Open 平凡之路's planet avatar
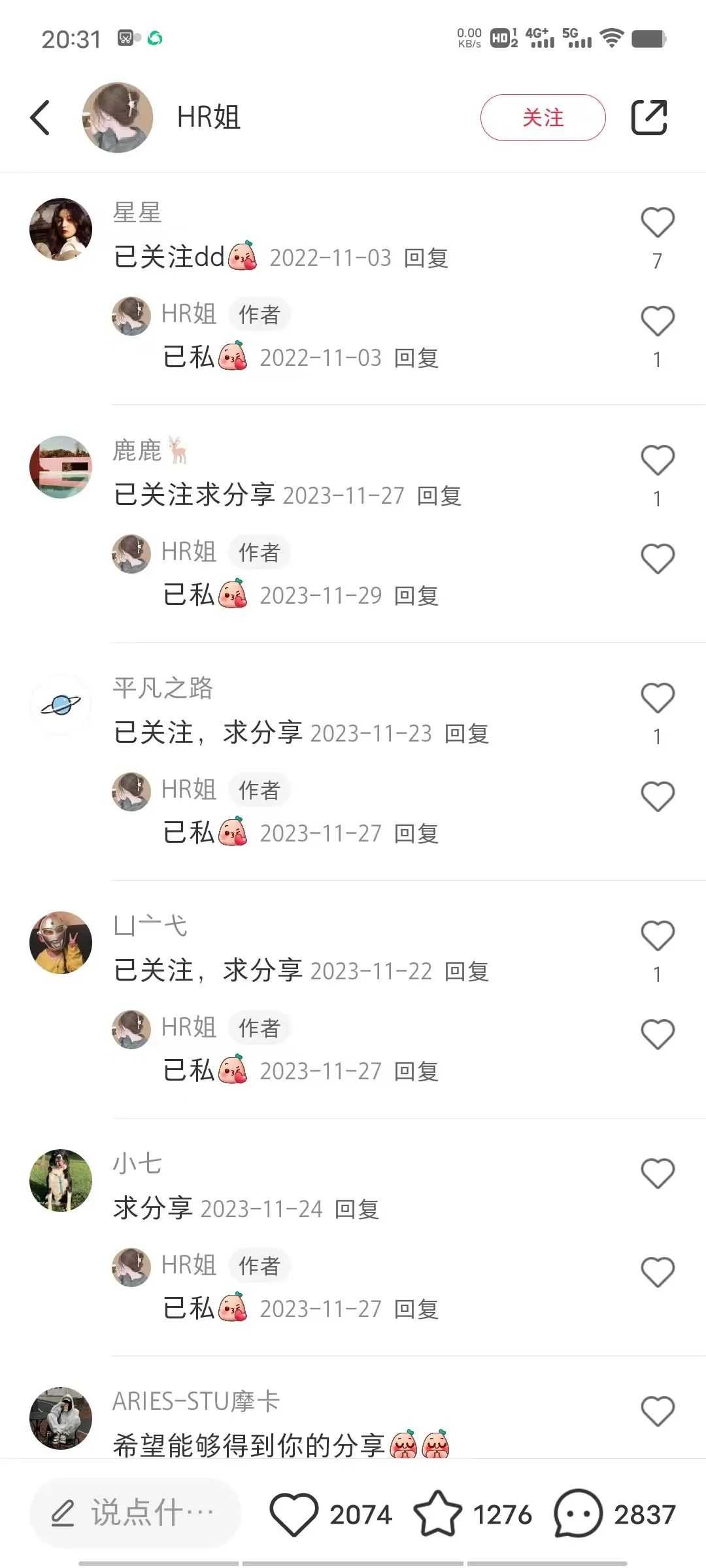 coord(61,705)
